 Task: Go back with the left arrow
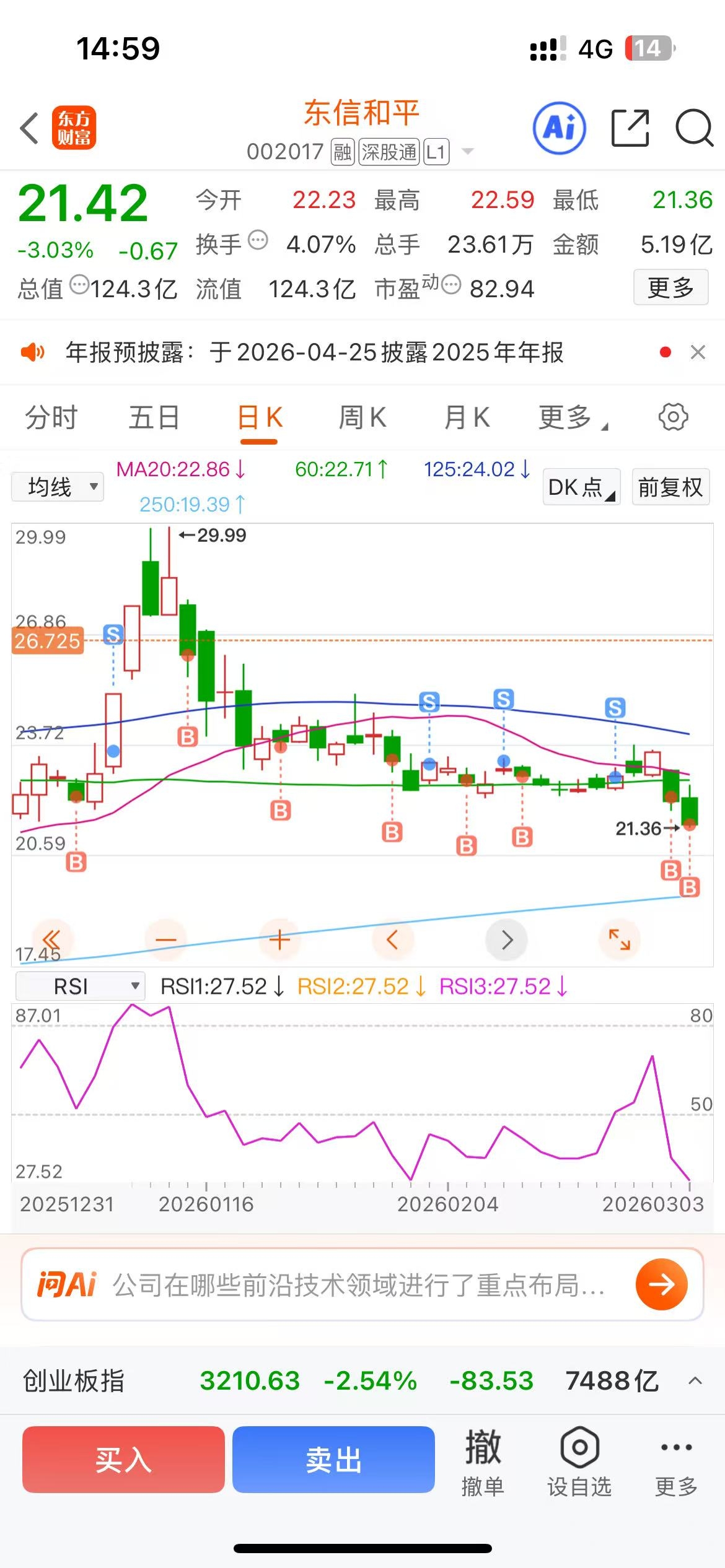pos(29,129)
